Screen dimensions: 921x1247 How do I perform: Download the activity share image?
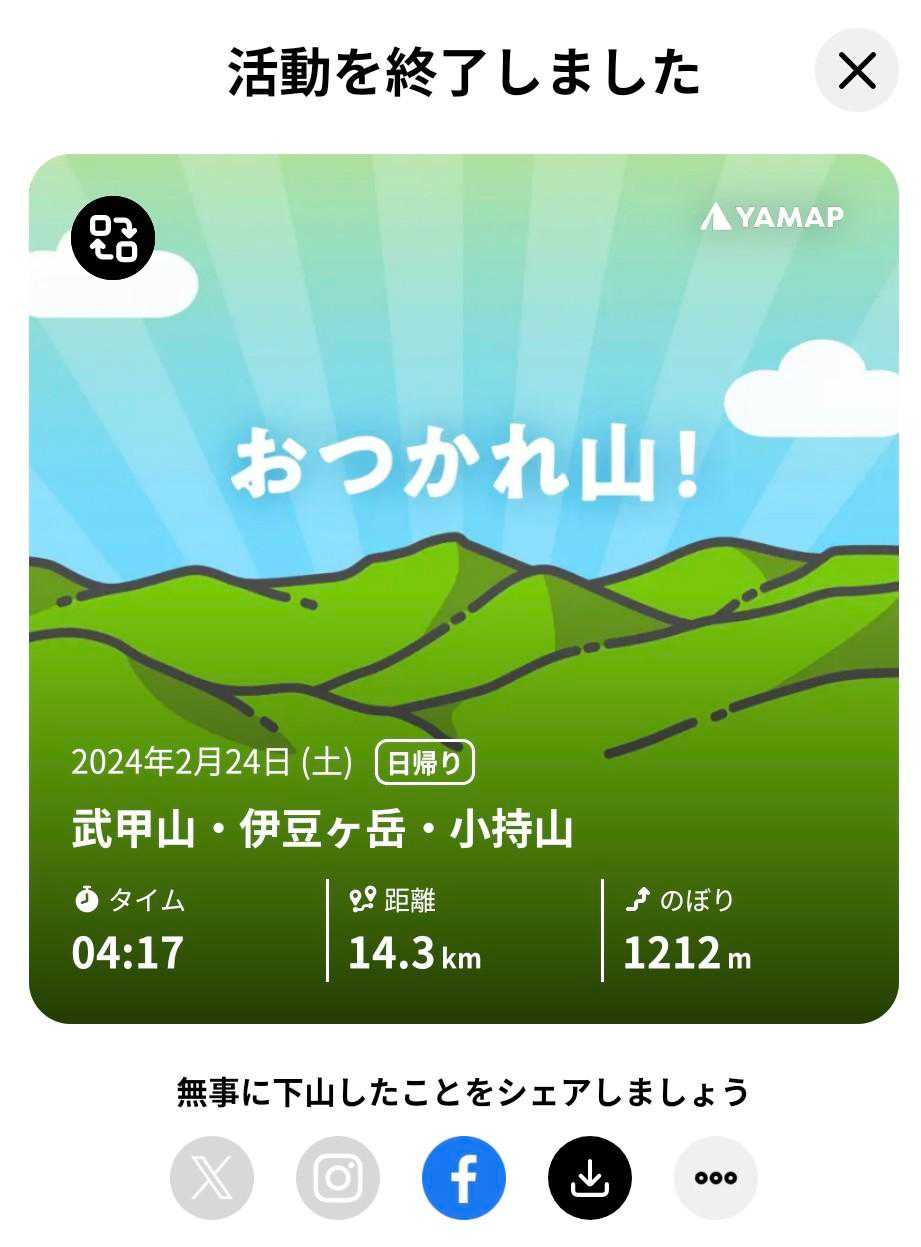(590, 1178)
